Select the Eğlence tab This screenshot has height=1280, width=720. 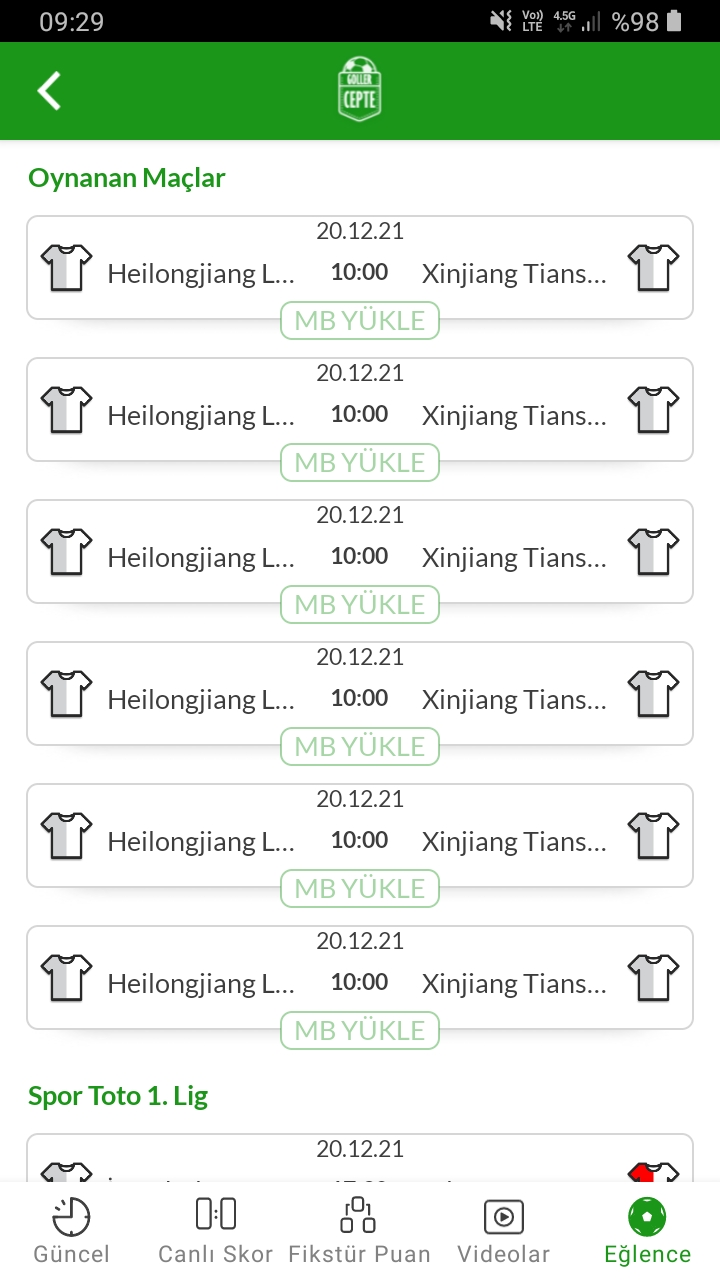click(648, 1231)
